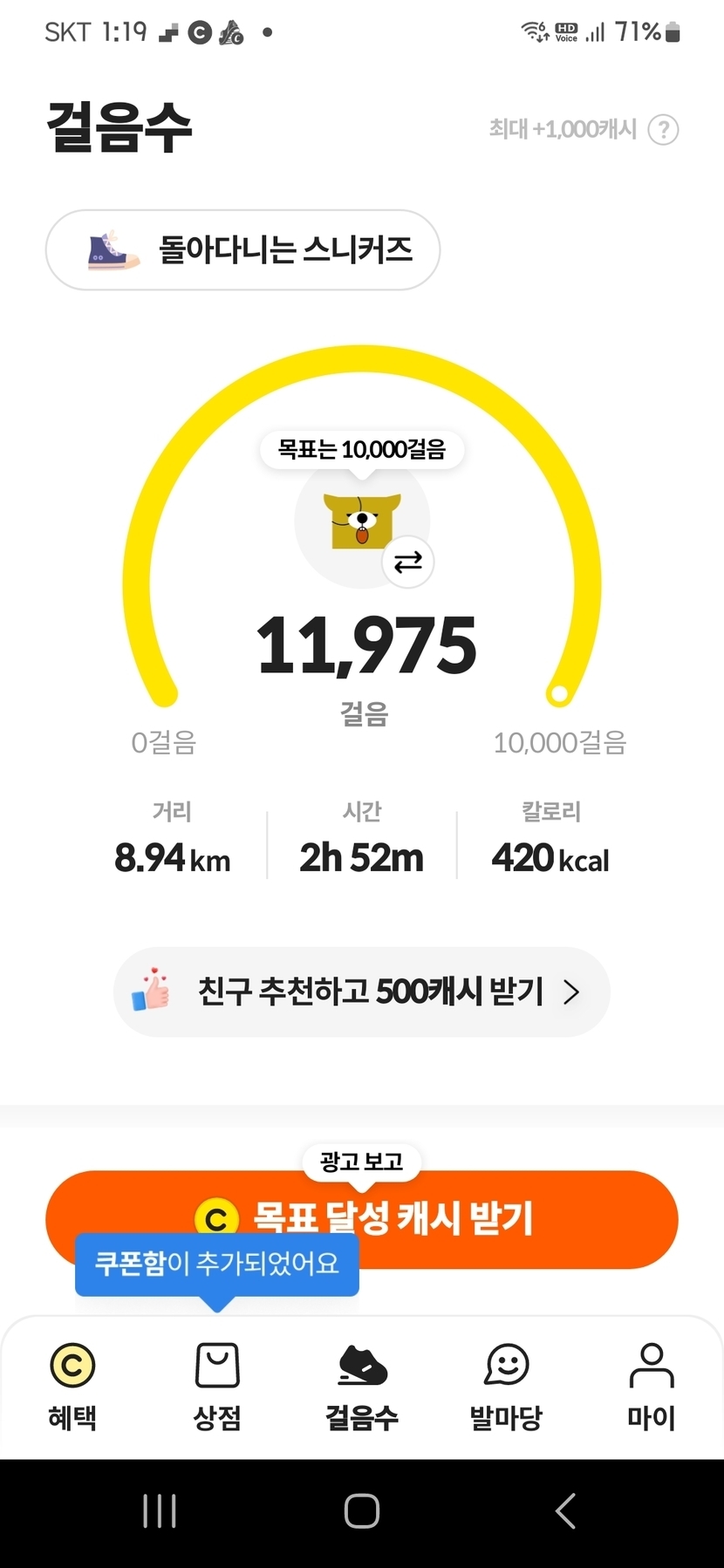The image size is (724, 1568).
Task: Open the 마이 profile tab
Action: pyautogui.click(x=651, y=1386)
